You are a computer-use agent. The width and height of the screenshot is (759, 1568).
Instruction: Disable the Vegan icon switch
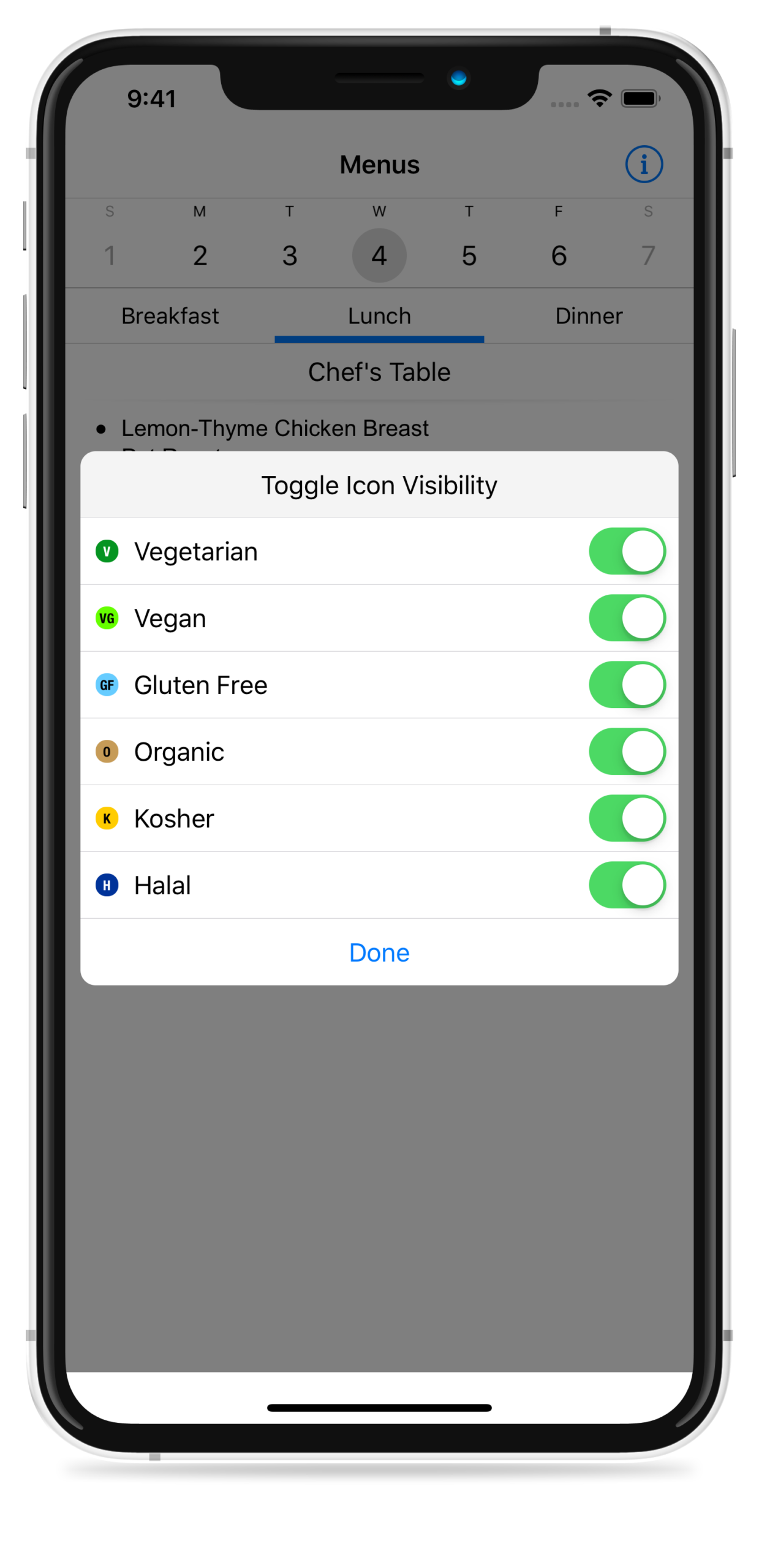coord(627,618)
